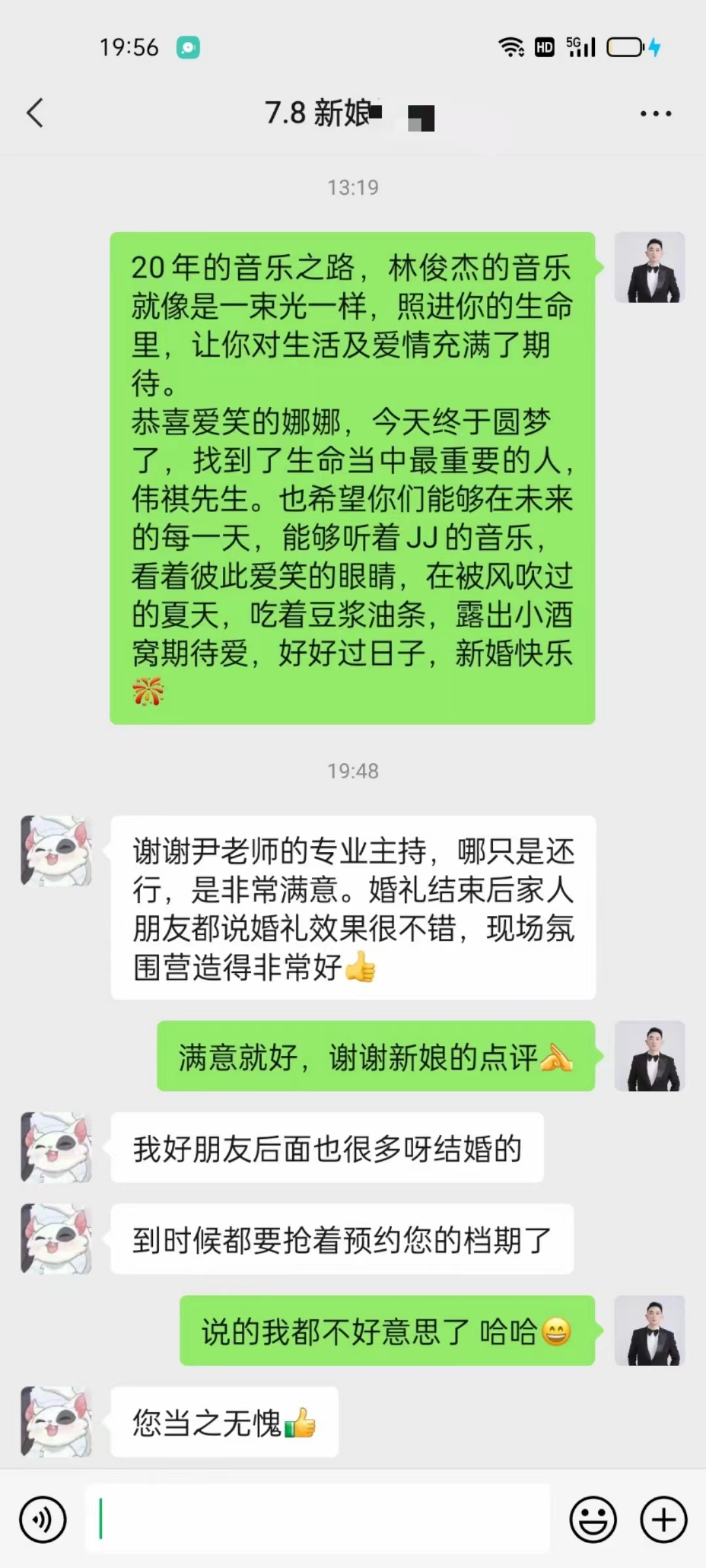The image size is (706, 1568).
Task: Go back to the chat list
Action: (x=35, y=113)
